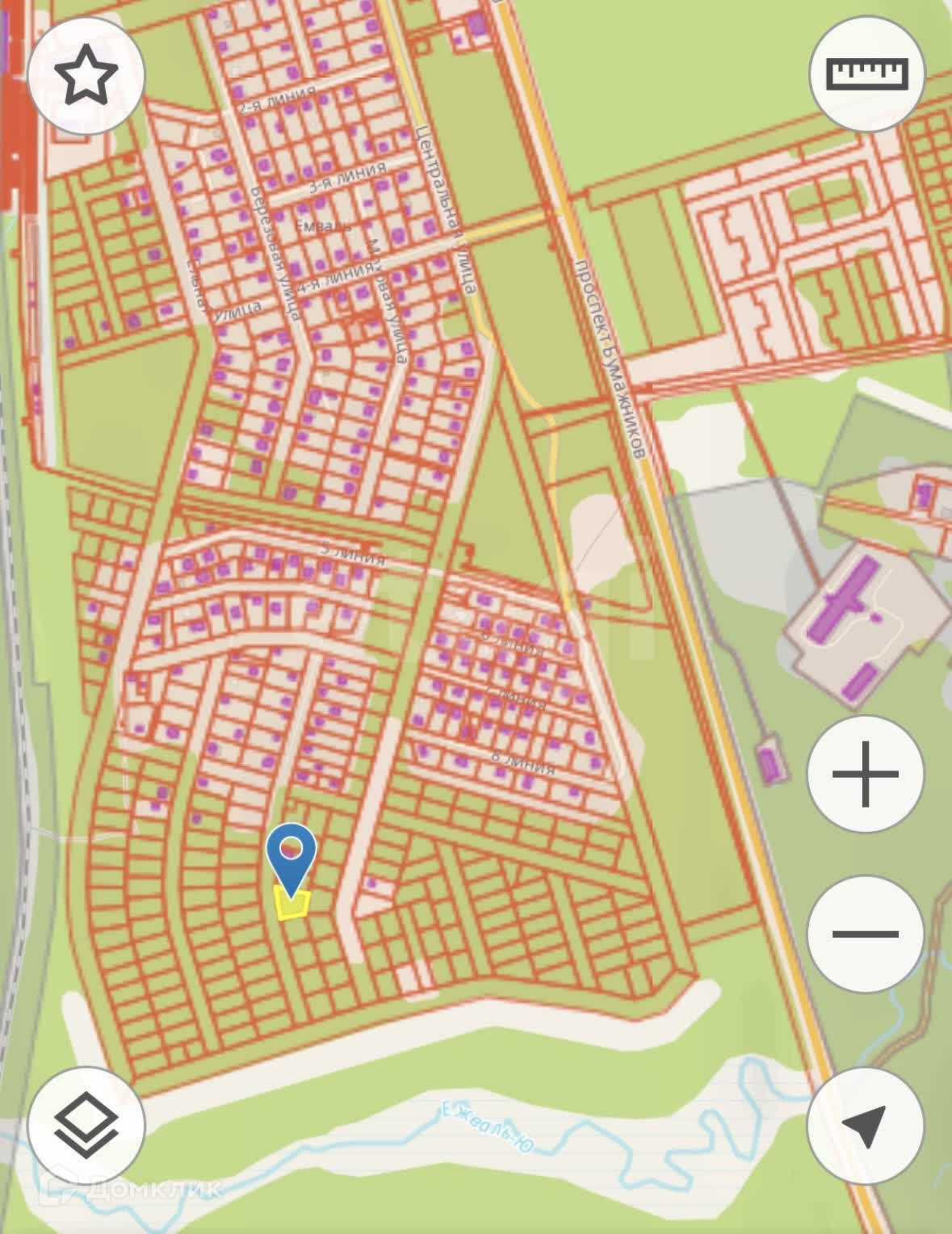This screenshot has width=952, height=1234.
Task: Zoom out of the map
Action: (865, 934)
